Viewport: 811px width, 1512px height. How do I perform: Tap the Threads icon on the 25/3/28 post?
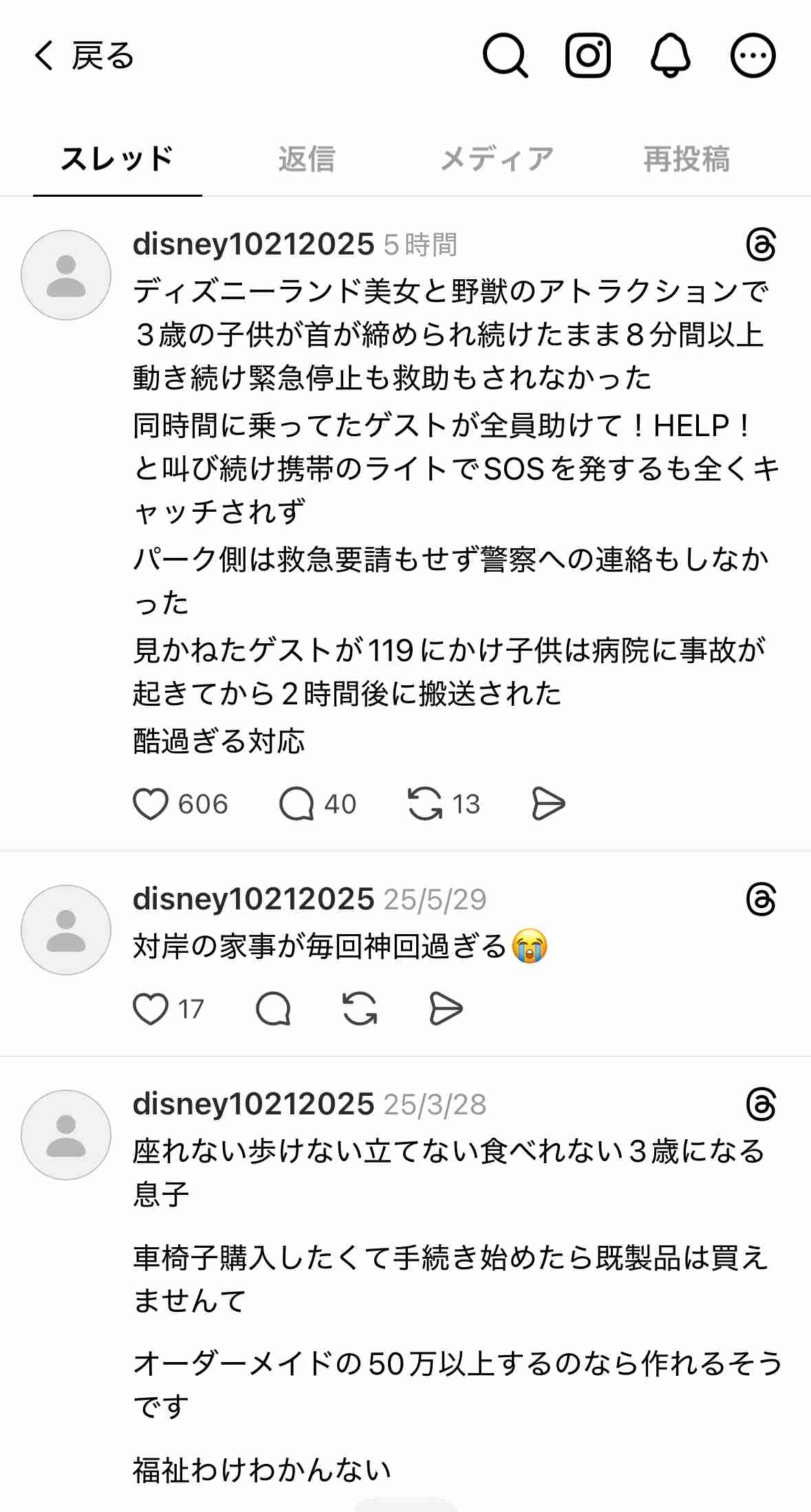click(x=761, y=1105)
